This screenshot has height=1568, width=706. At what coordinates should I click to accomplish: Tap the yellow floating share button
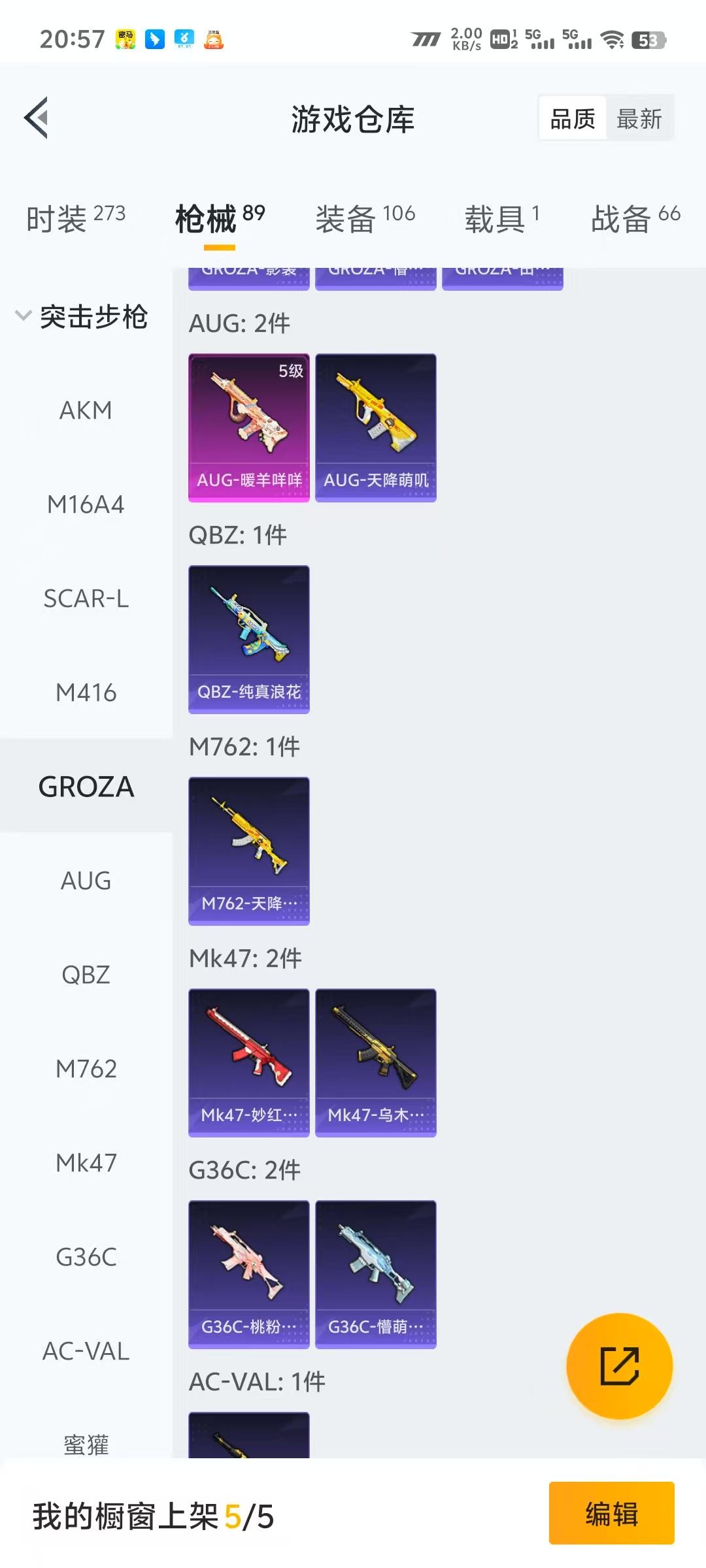click(619, 1366)
